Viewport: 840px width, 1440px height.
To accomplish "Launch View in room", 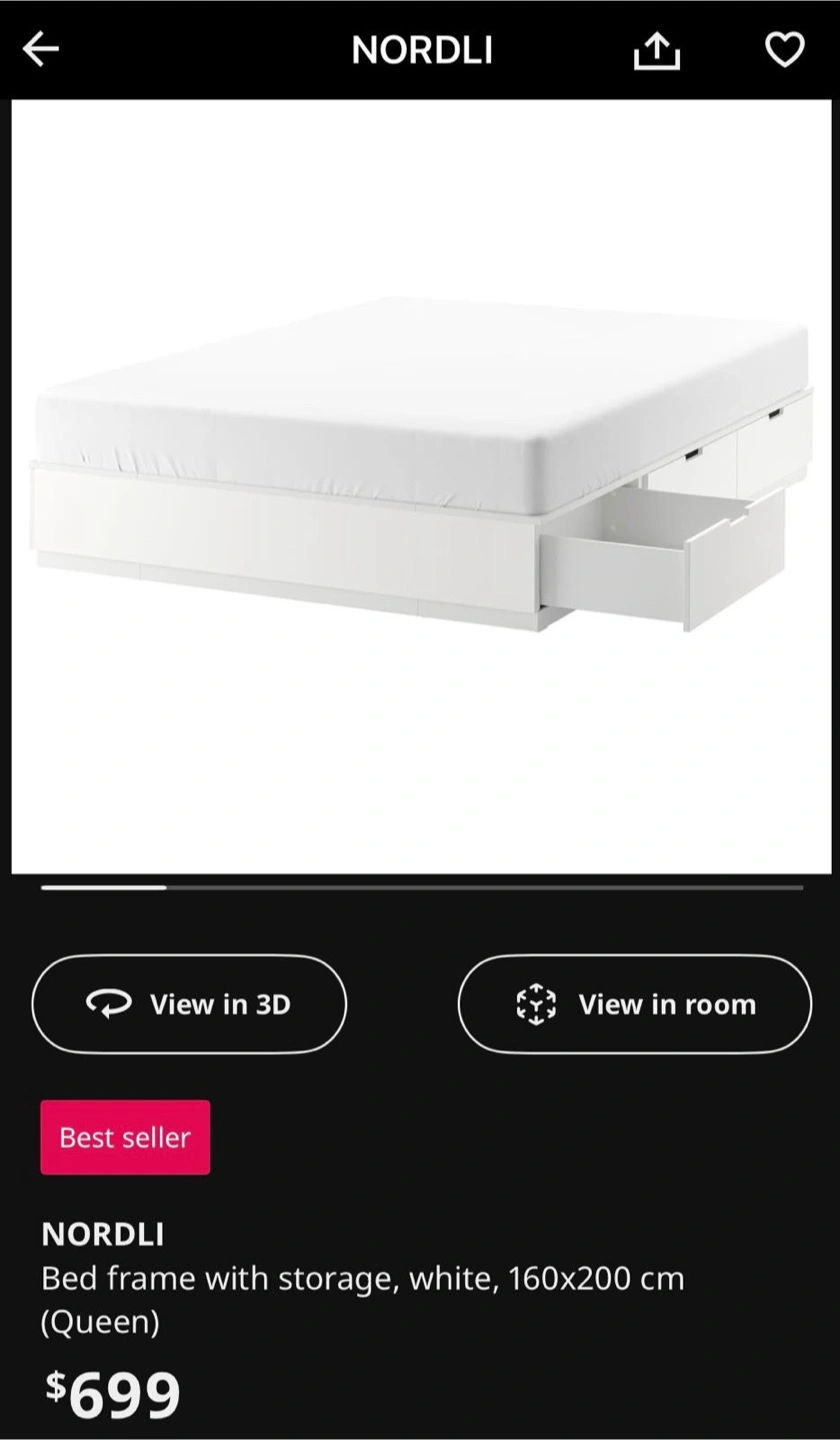I will [x=634, y=1004].
